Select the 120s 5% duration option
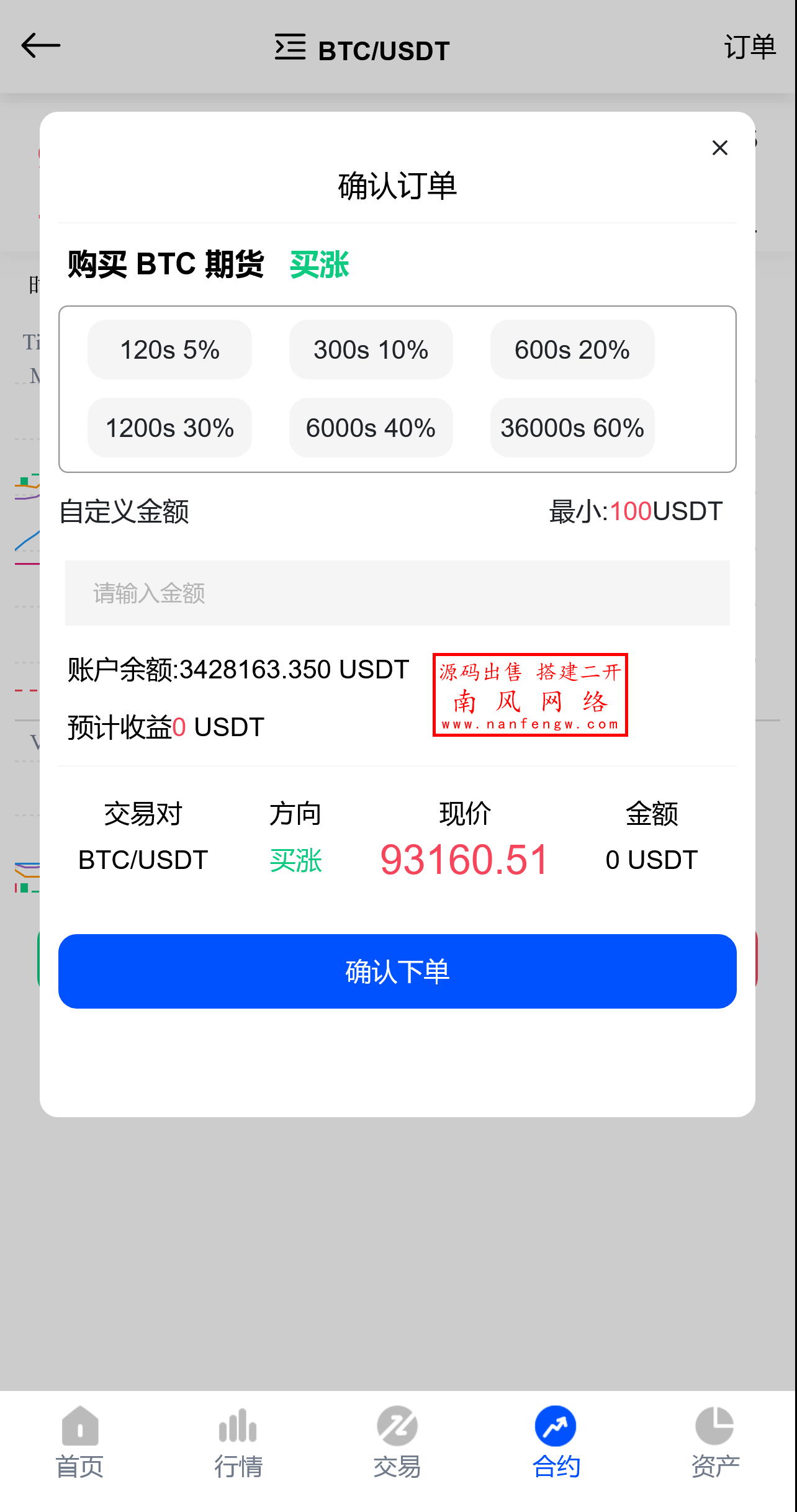The image size is (797, 1512). tap(169, 349)
